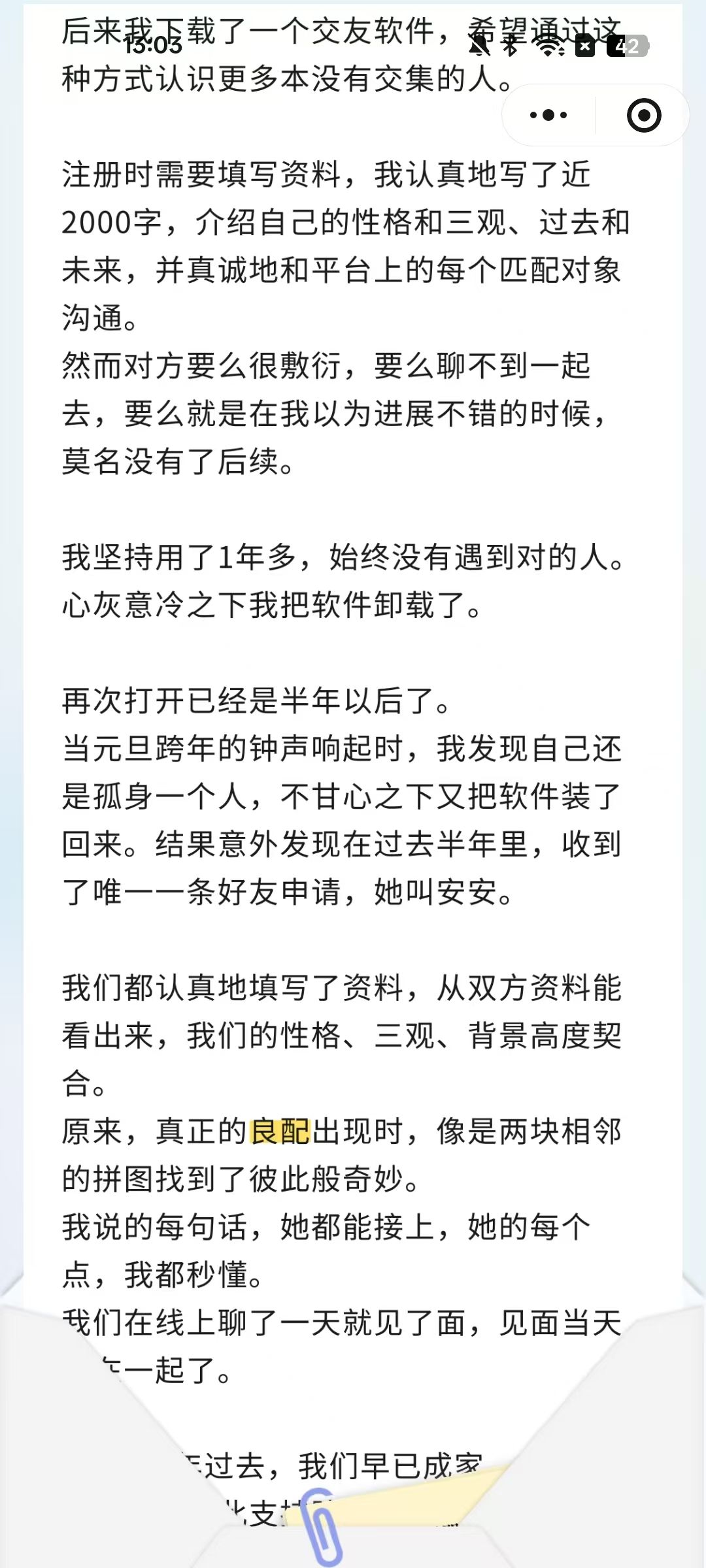Close the mini program with the target button

pyautogui.click(x=643, y=116)
